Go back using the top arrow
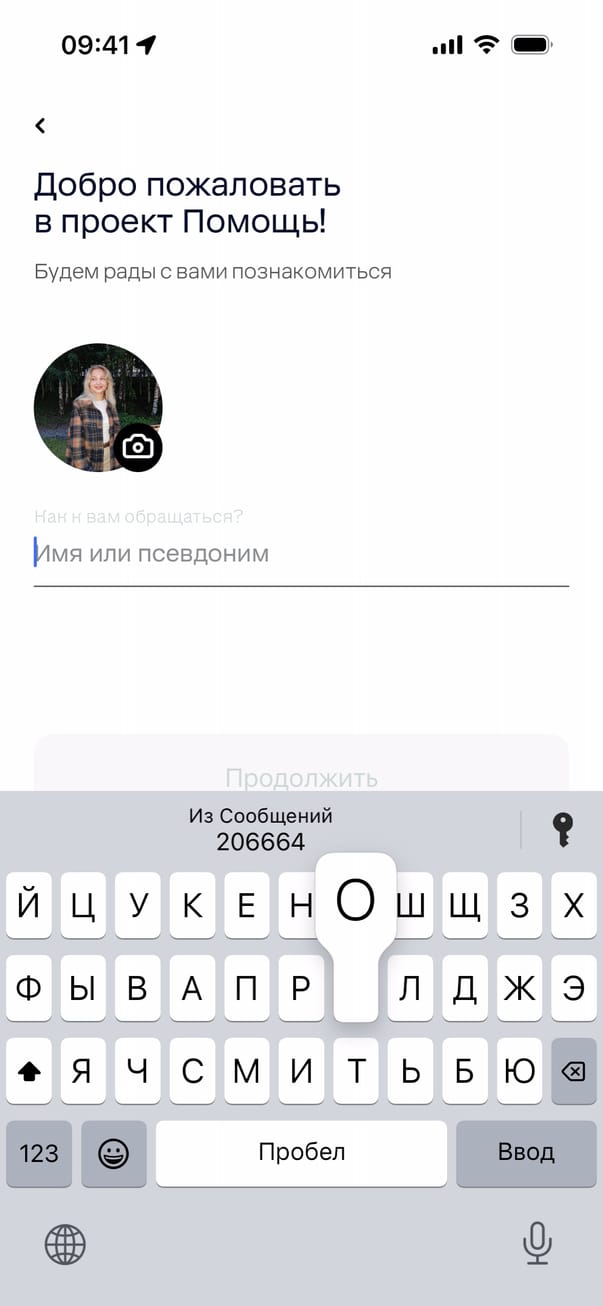 click(40, 125)
